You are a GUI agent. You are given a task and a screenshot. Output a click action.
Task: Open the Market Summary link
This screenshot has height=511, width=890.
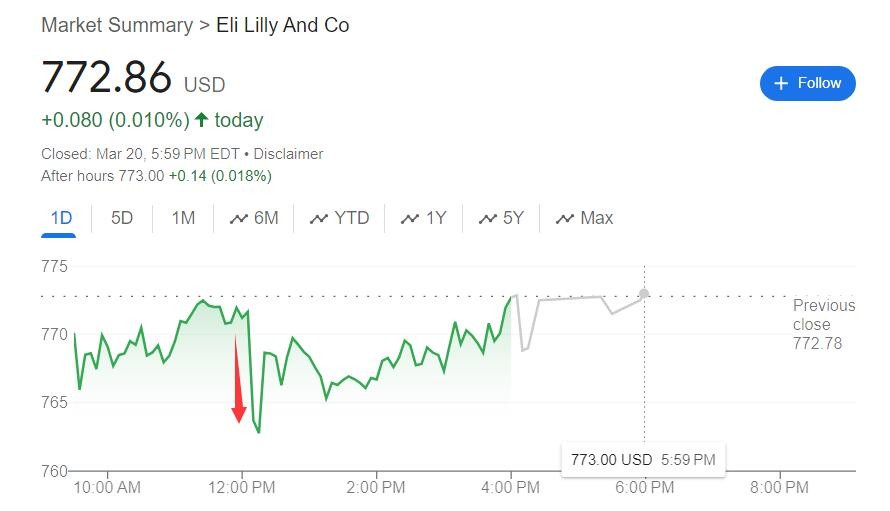[116, 25]
